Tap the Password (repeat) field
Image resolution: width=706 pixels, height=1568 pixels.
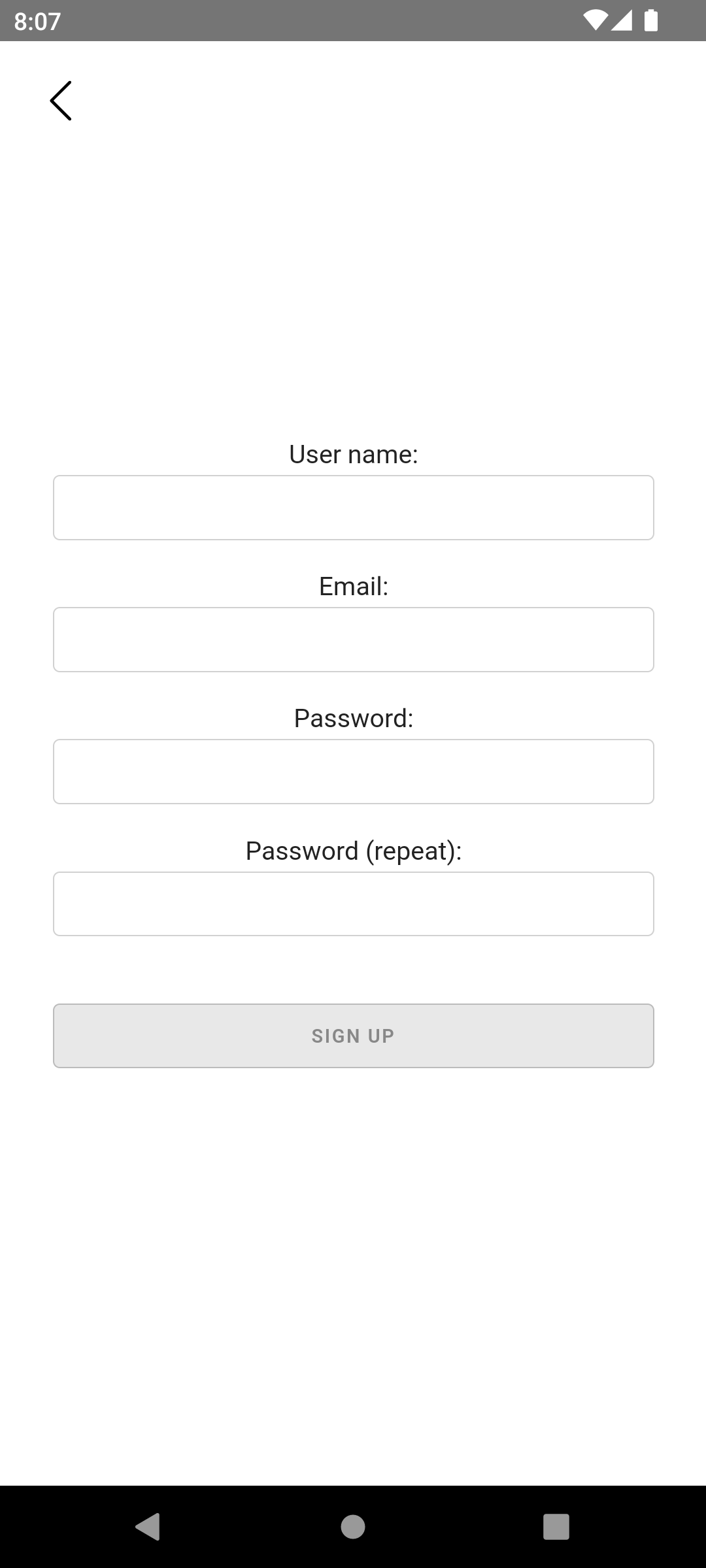353,904
